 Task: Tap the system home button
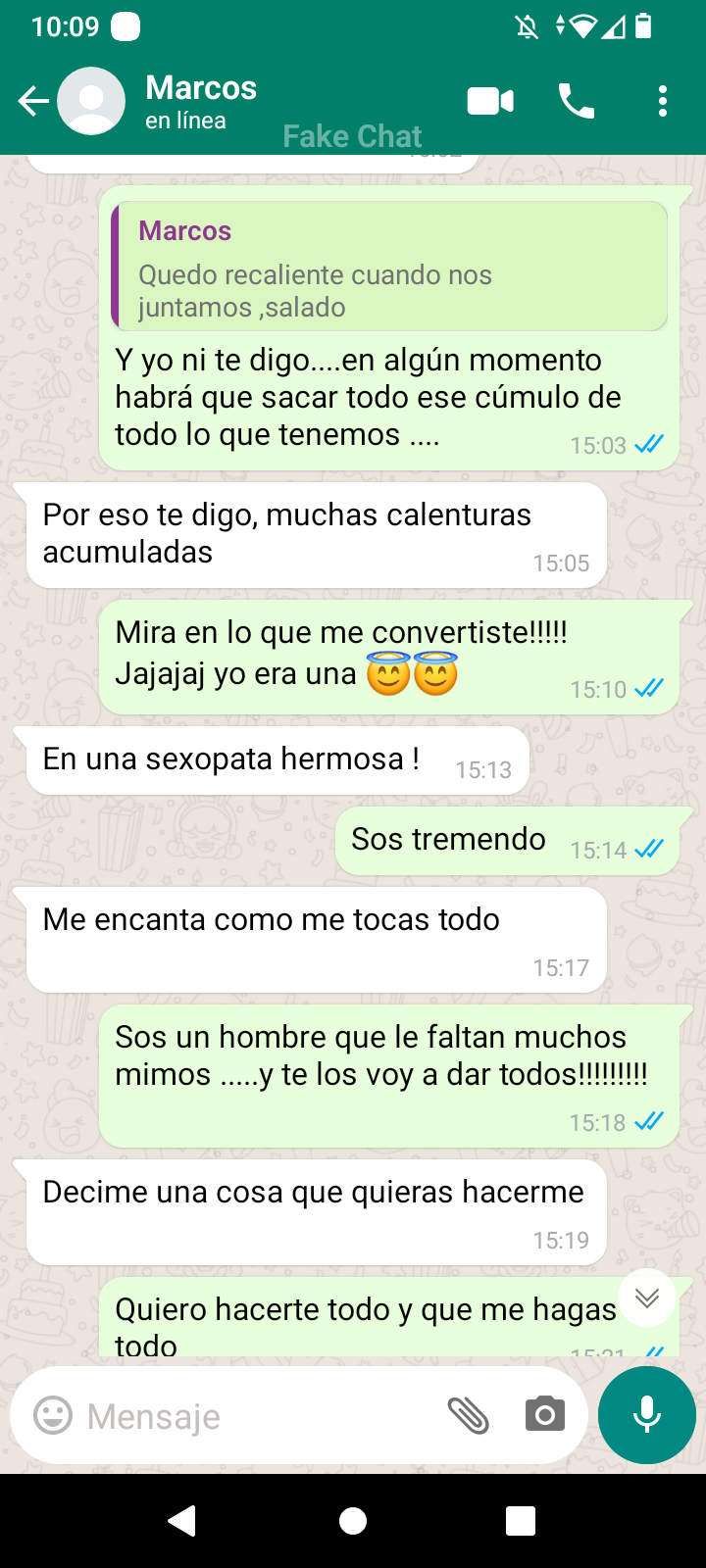click(353, 1521)
